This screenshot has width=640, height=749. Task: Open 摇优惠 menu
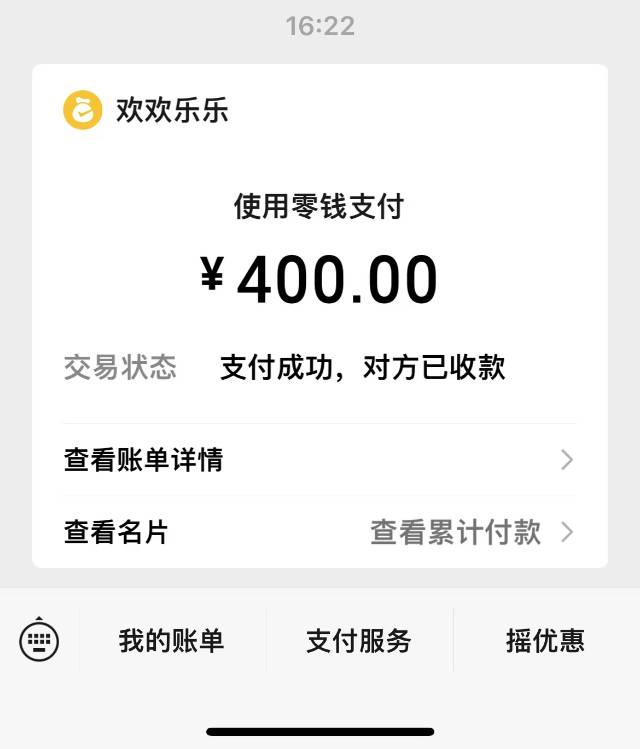[545, 641]
